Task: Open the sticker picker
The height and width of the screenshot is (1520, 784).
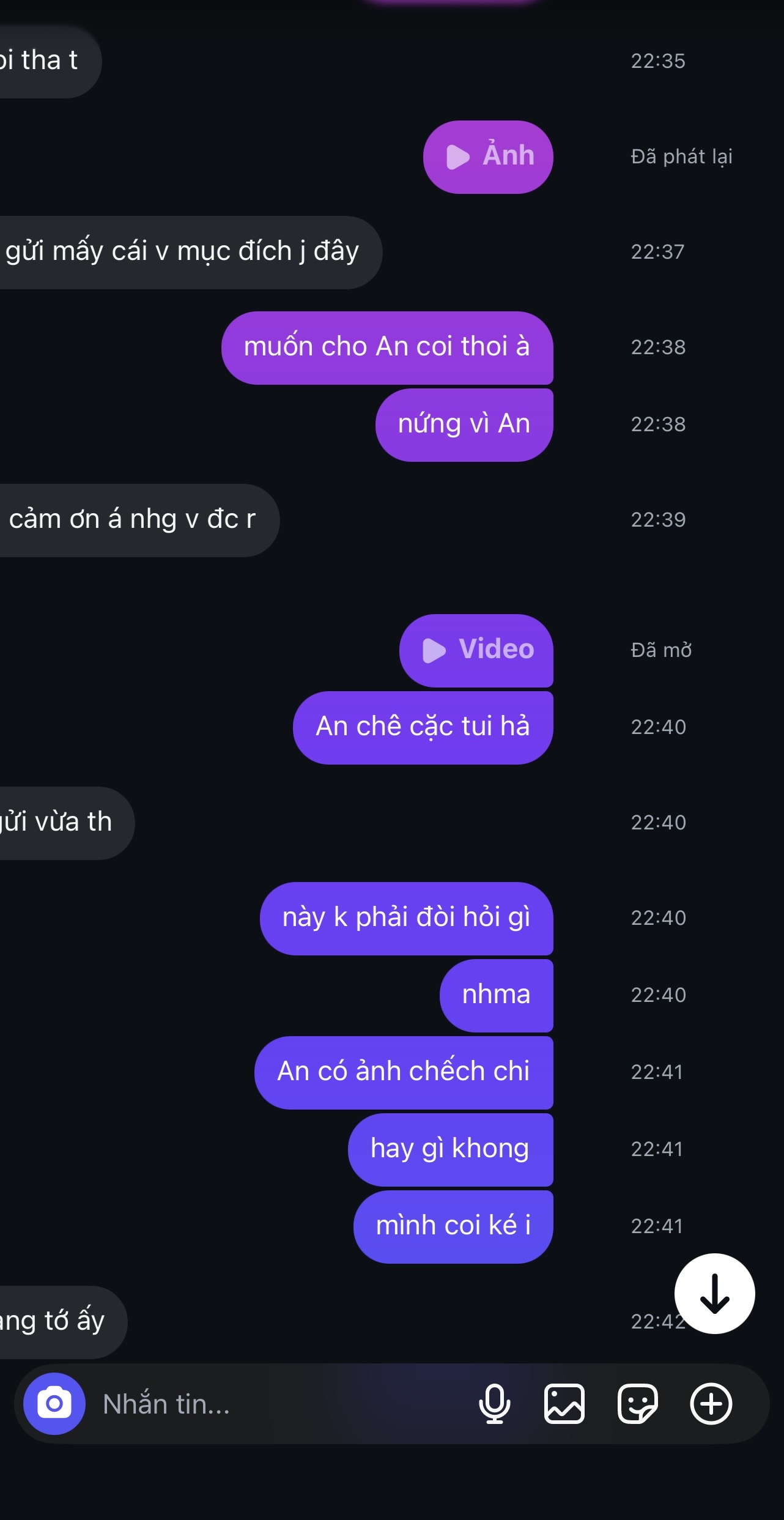Action: click(638, 1404)
